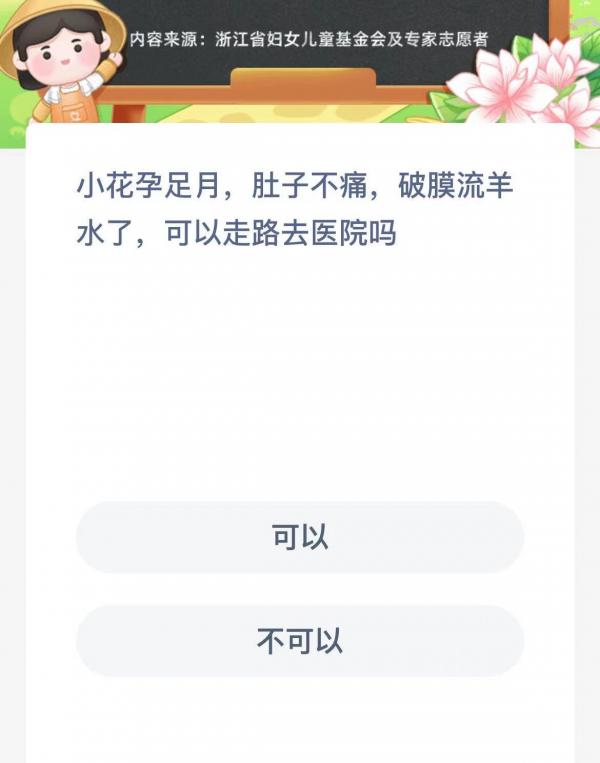Select the answer 可以
600x763 pixels.
point(300,538)
